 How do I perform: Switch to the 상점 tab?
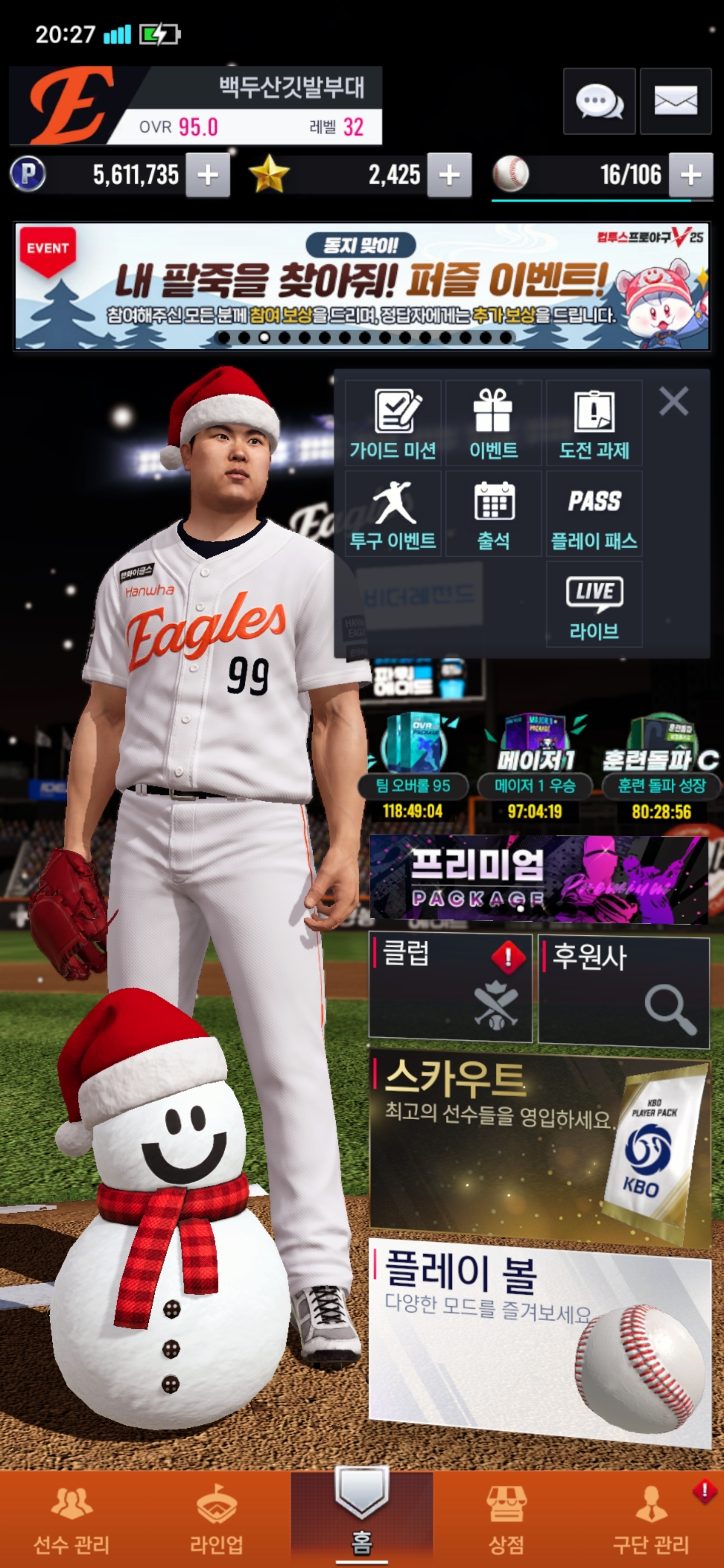coord(506,1519)
